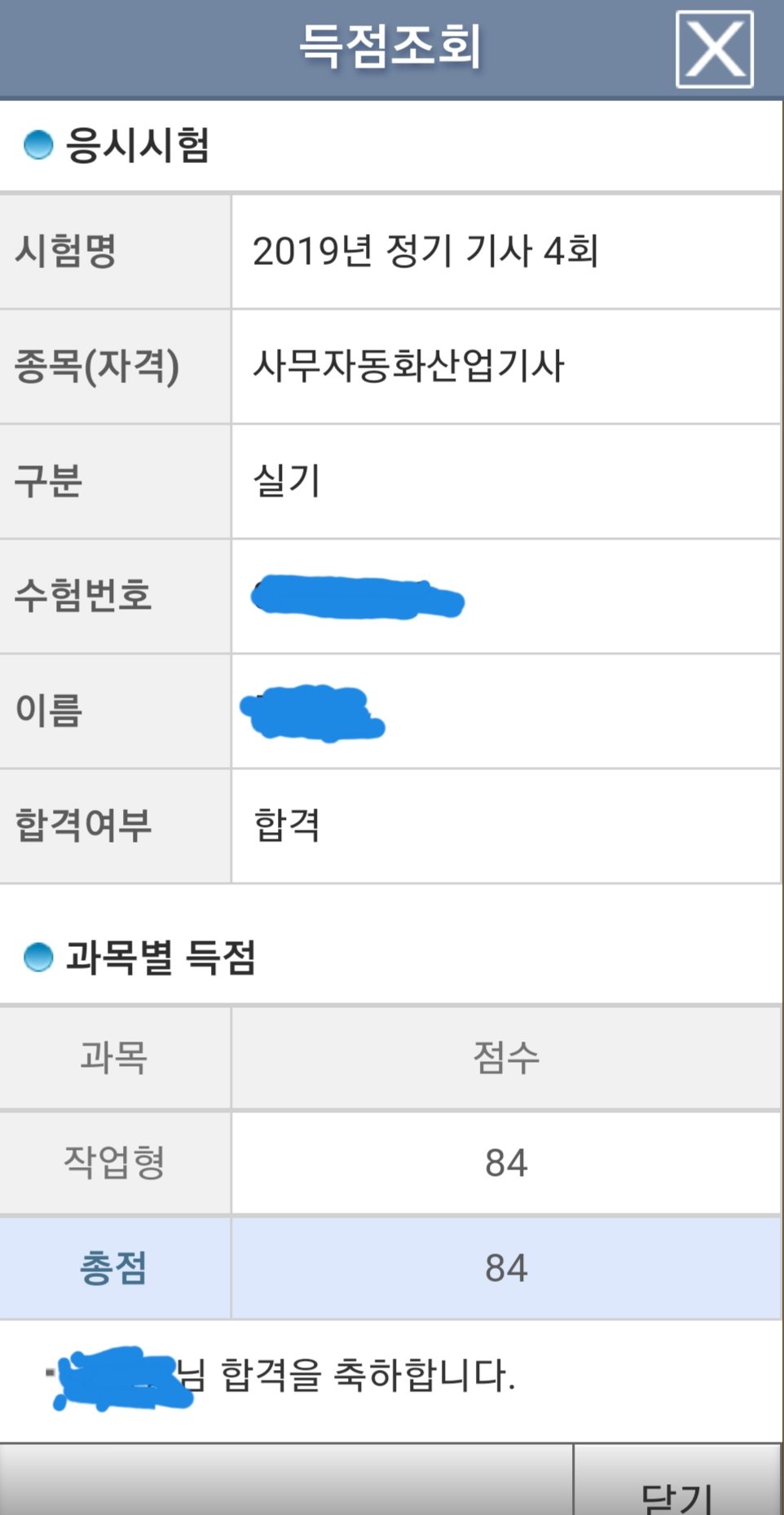784x1515 pixels.
Task: Close the 득점조회 dialog with X
Action: click(714, 50)
